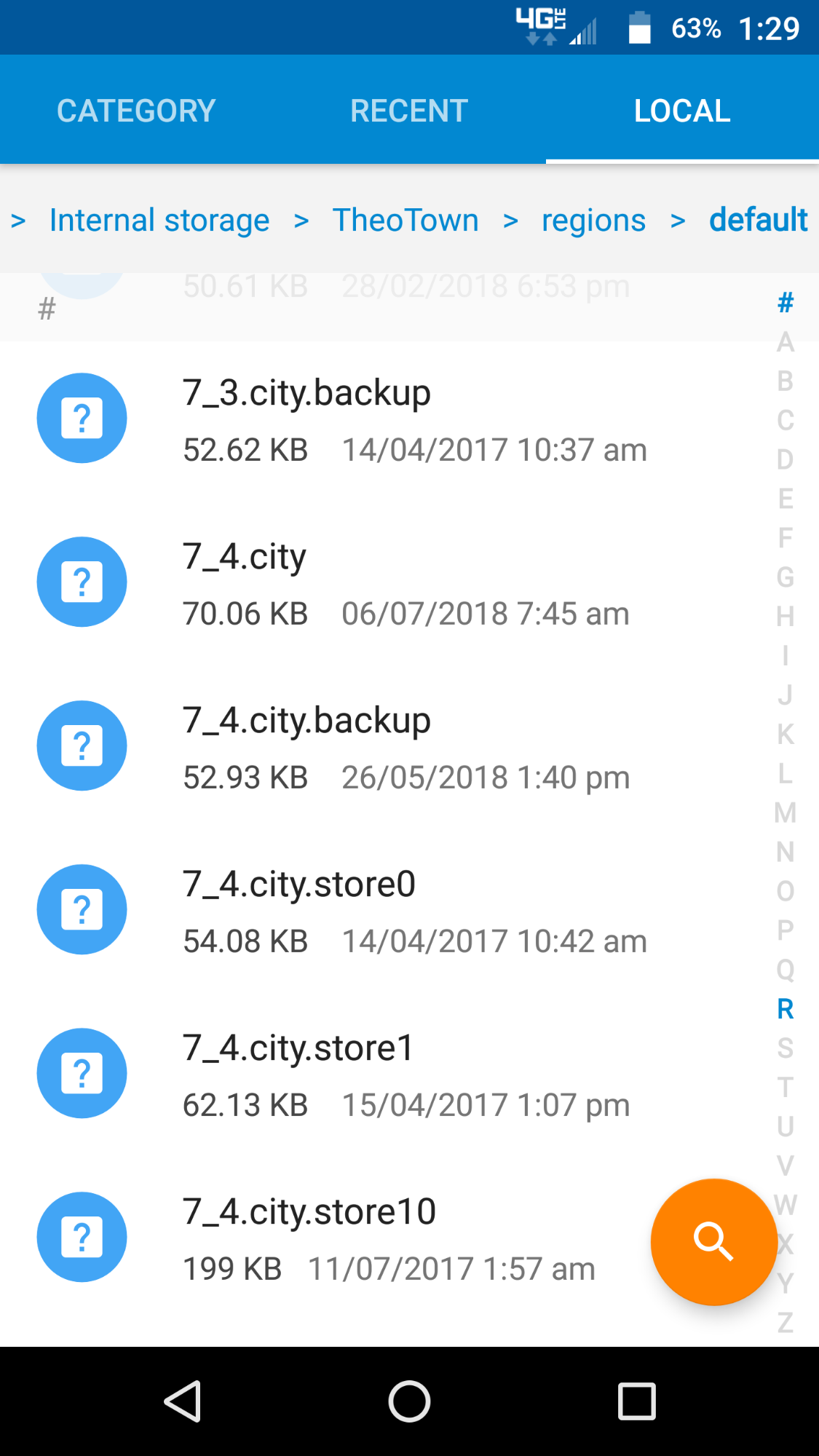Open the 7_4.city.store1 file
Image resolution: width=819 pixels, height=1456 pixels.
click(386, 1074)
